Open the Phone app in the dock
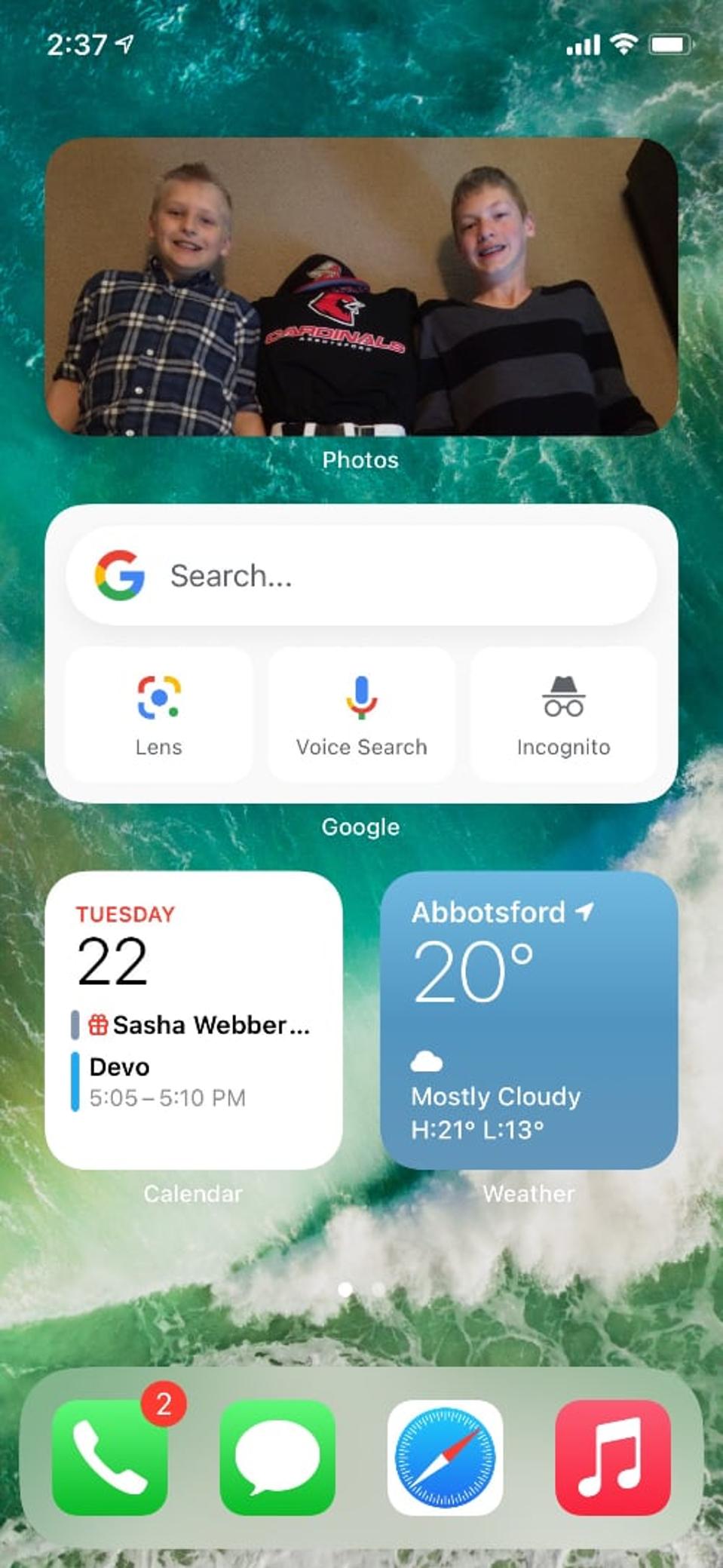 [110, 1457]
